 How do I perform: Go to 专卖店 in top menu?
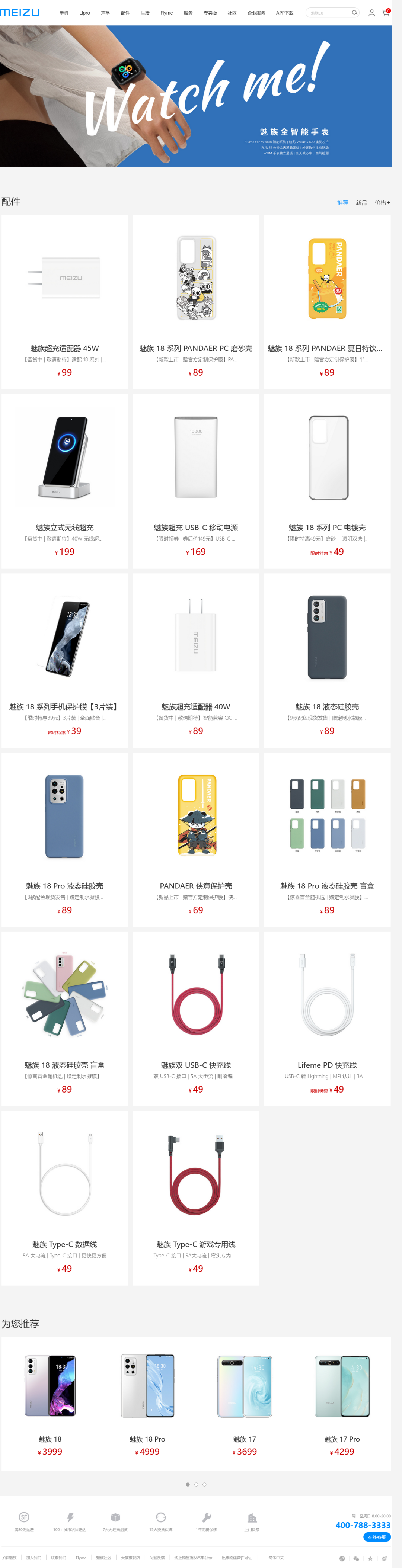click(x=210, y=13)
